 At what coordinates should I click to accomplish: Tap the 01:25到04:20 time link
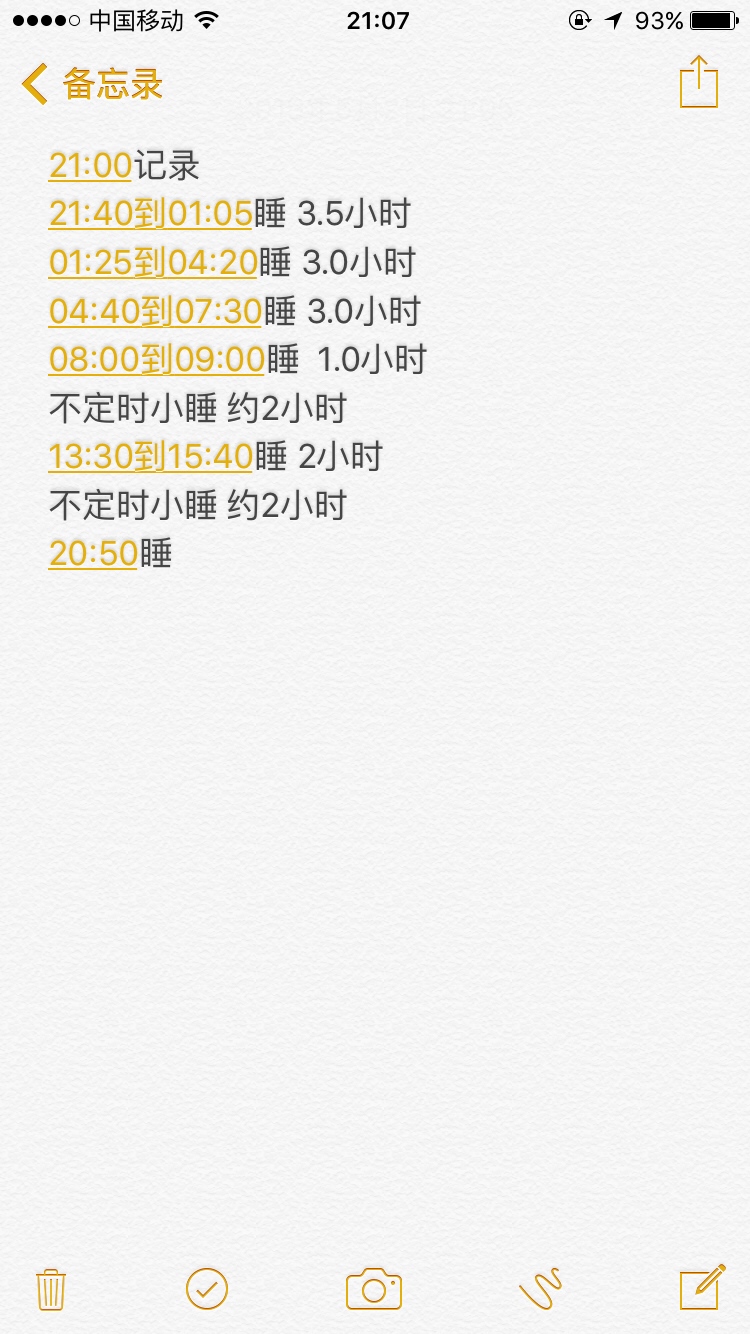153,262
